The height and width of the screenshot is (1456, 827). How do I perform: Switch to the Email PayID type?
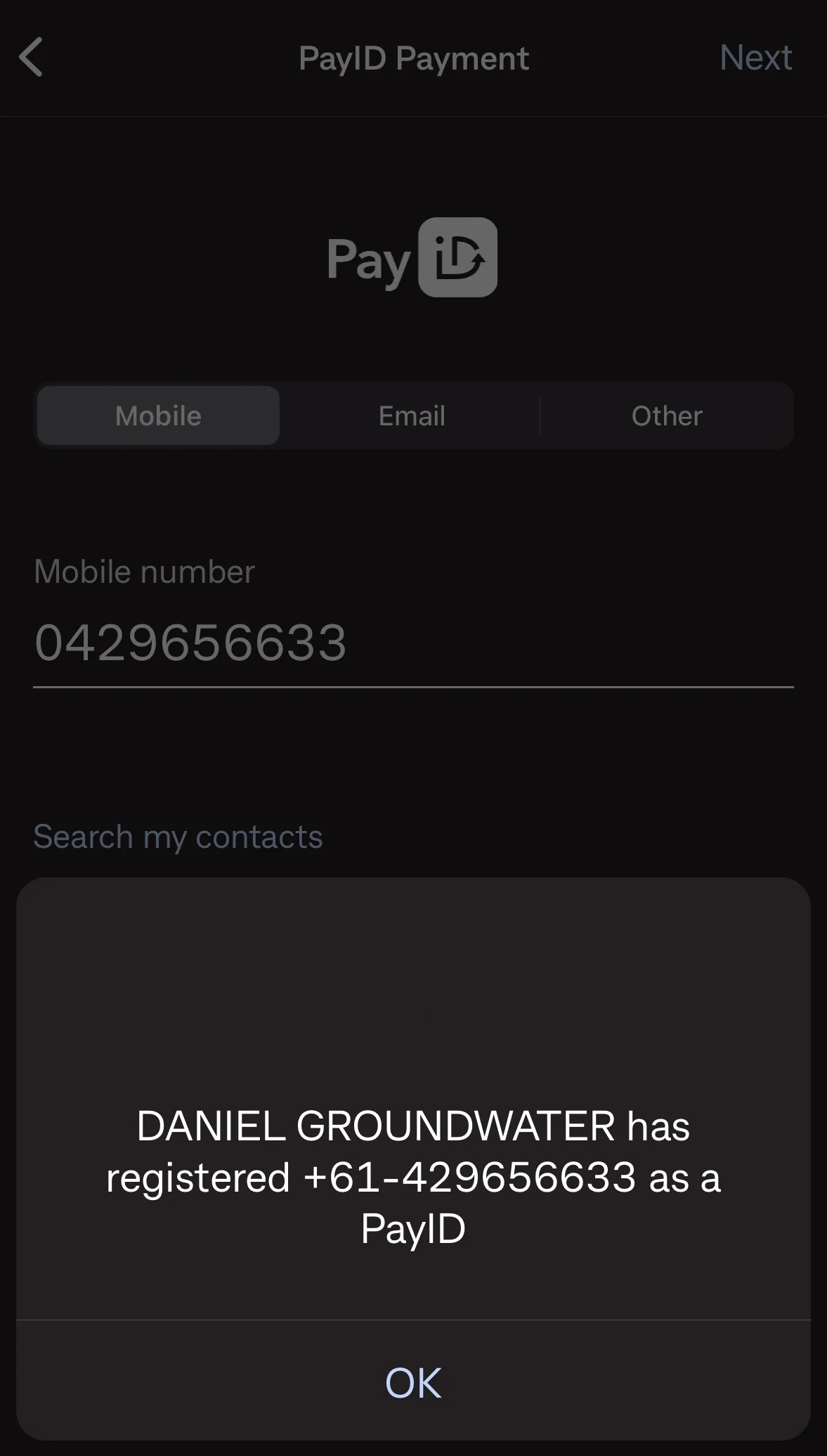tap(412, 415)
